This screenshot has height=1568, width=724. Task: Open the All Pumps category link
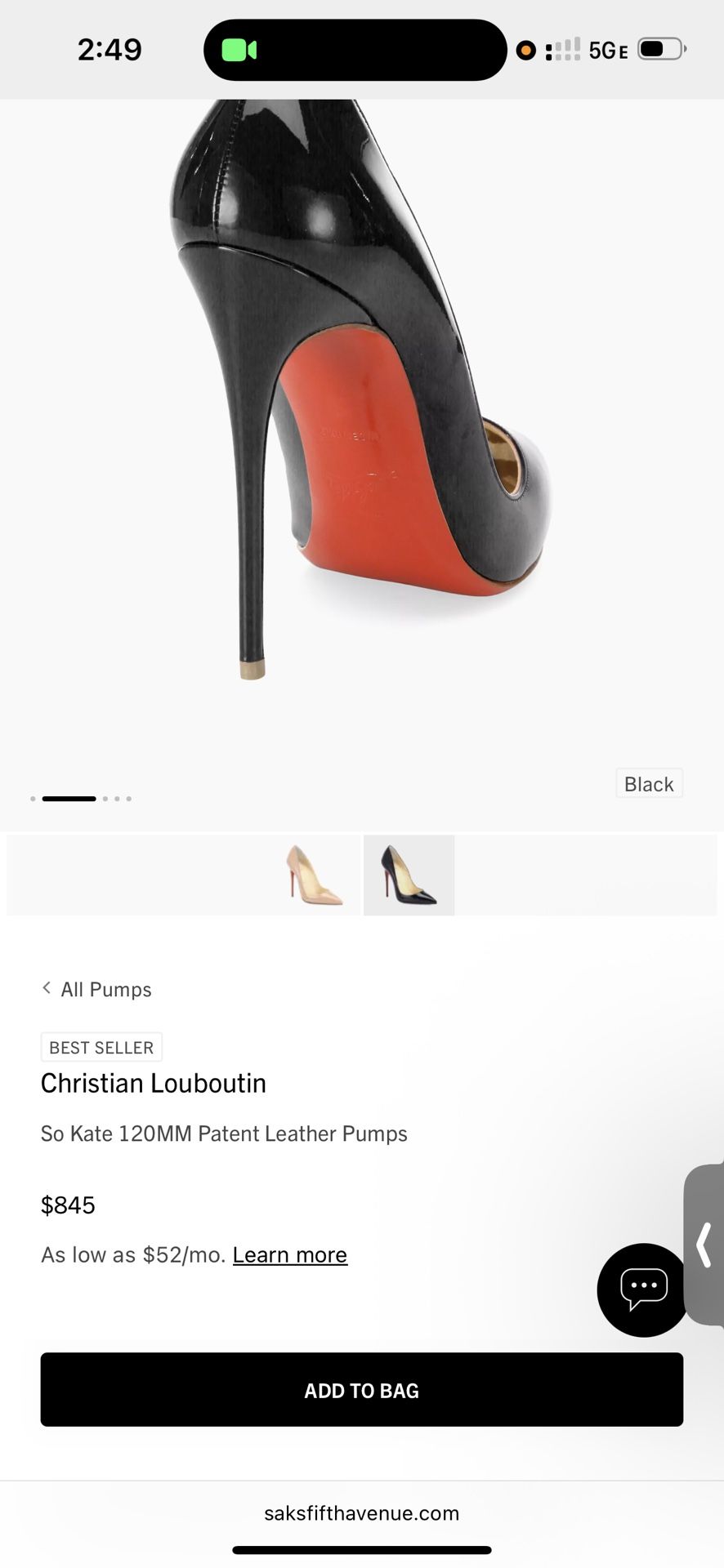106,989
